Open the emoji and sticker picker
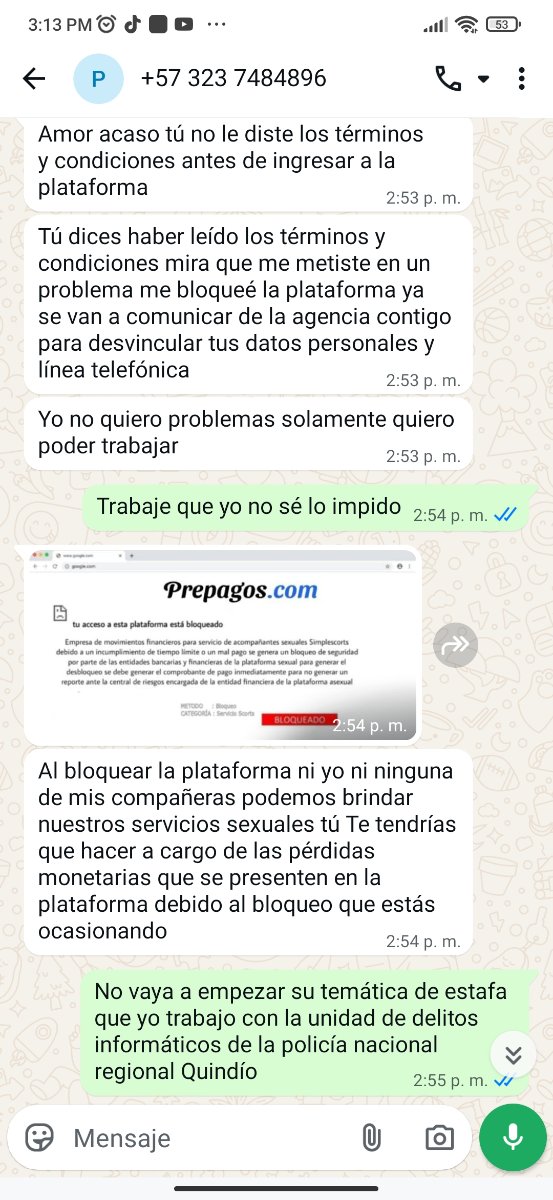Viewport: 553px width, 1200px height. point(39,1137)
